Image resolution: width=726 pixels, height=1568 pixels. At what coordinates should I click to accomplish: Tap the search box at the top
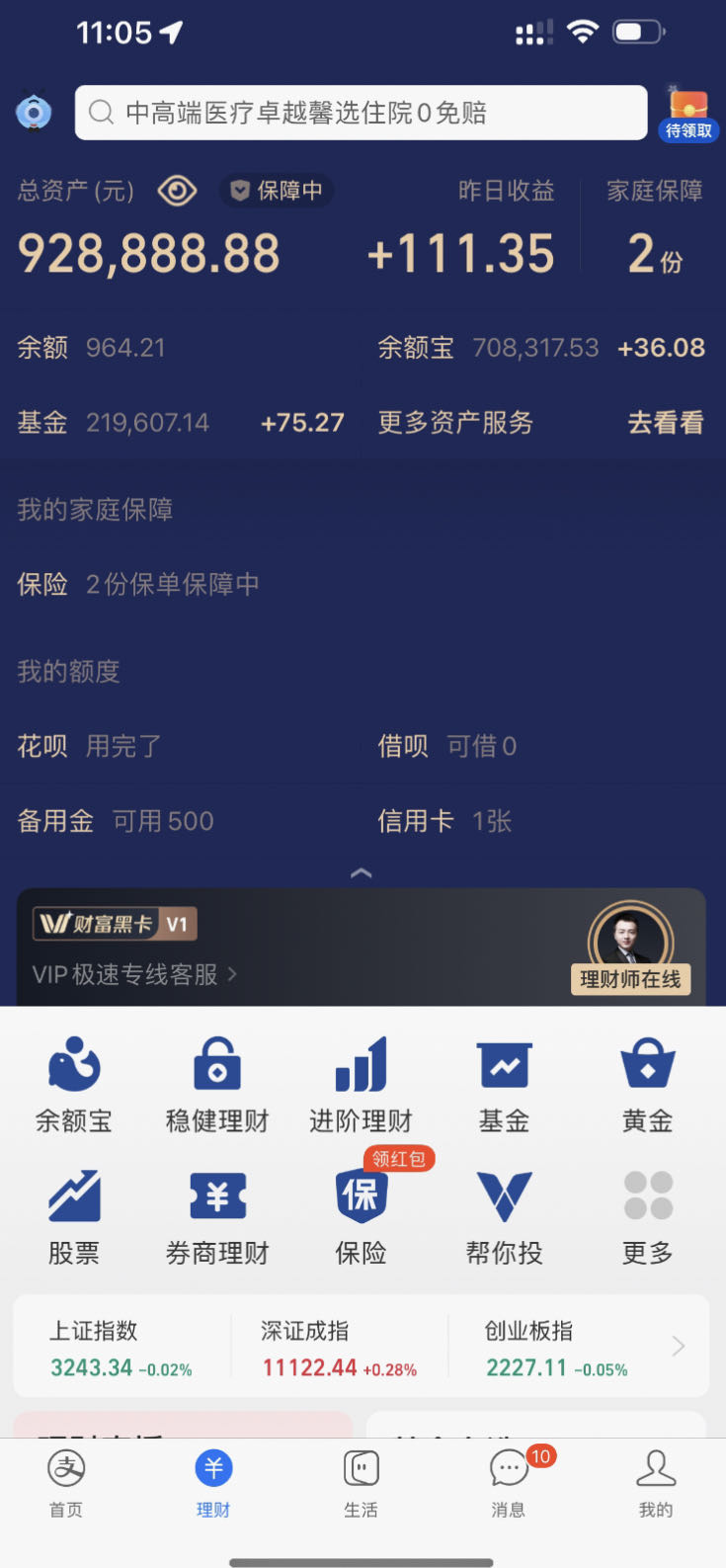click(x=361, y=113)
